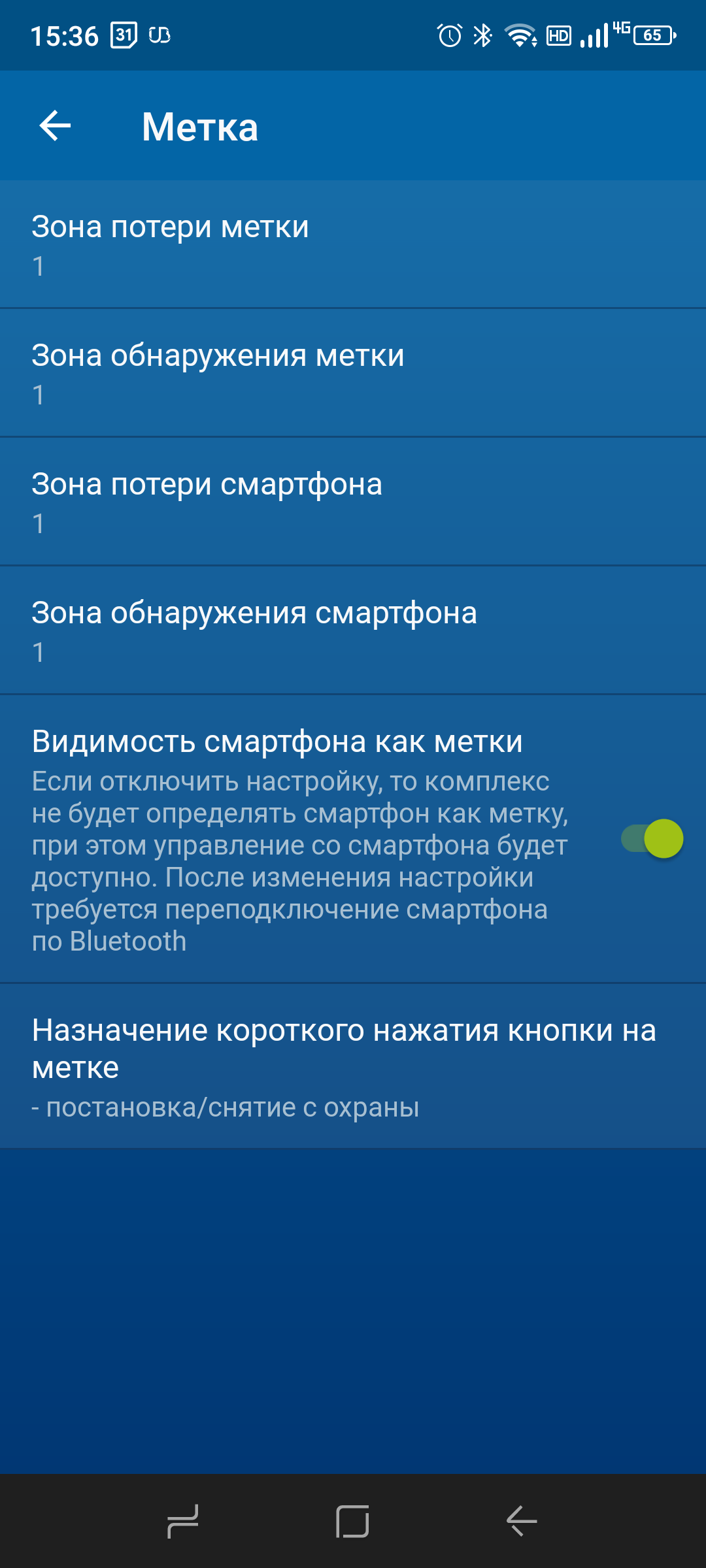Go back using the arrow beside Метка

[x=55, y=126]
